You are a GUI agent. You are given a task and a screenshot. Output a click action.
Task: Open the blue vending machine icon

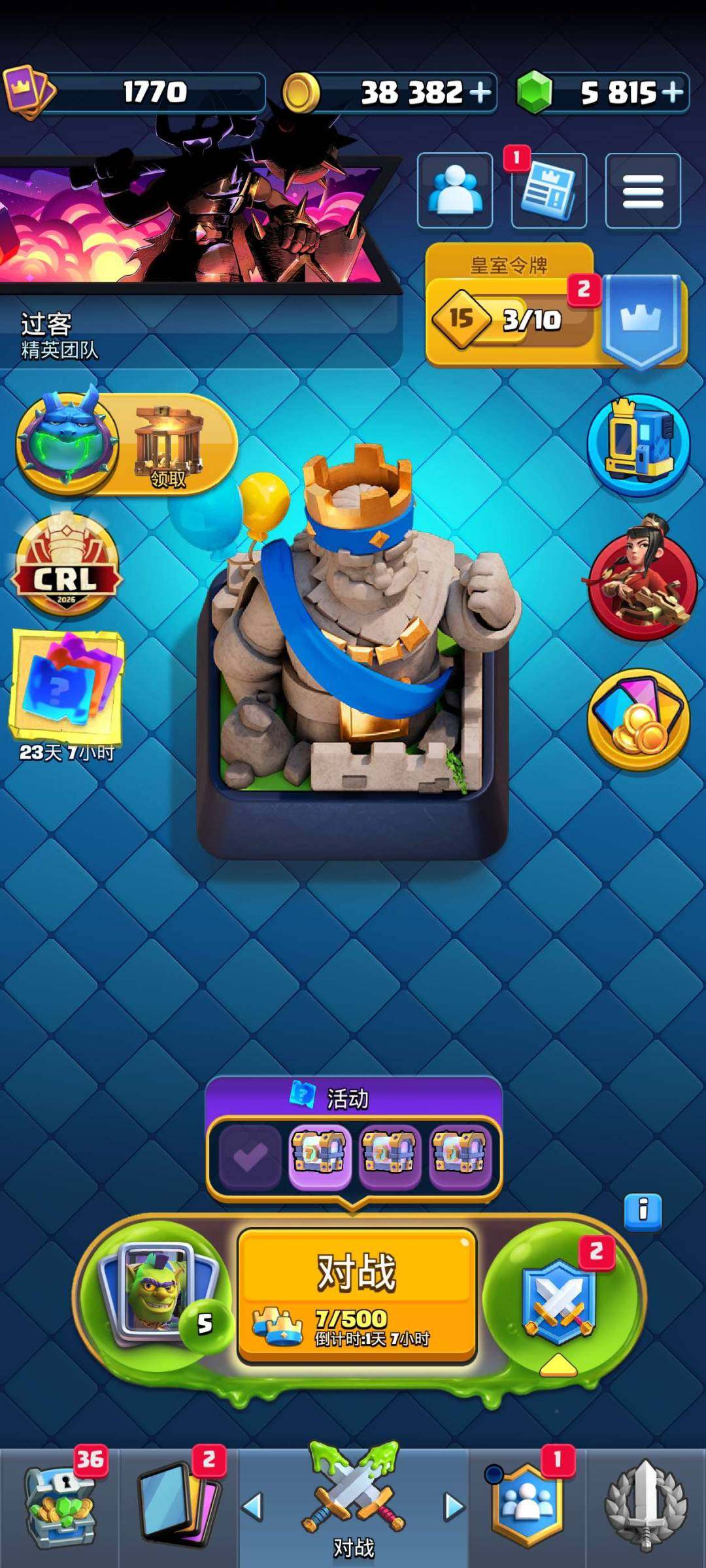[x=639, y=445]
